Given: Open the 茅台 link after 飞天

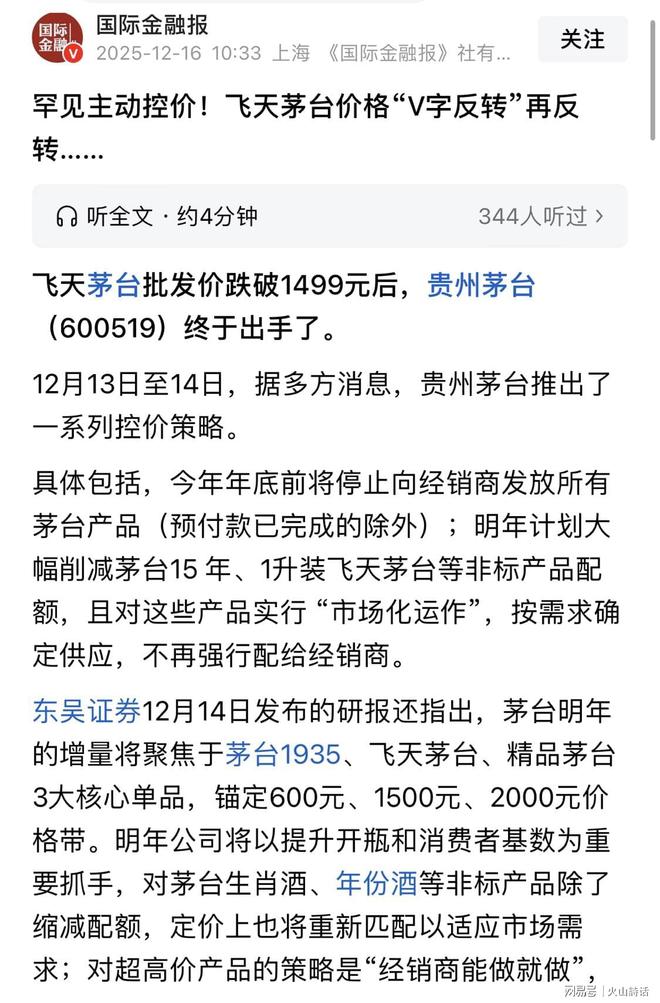Looking at the screenshot, I should [x=112, y=286].
